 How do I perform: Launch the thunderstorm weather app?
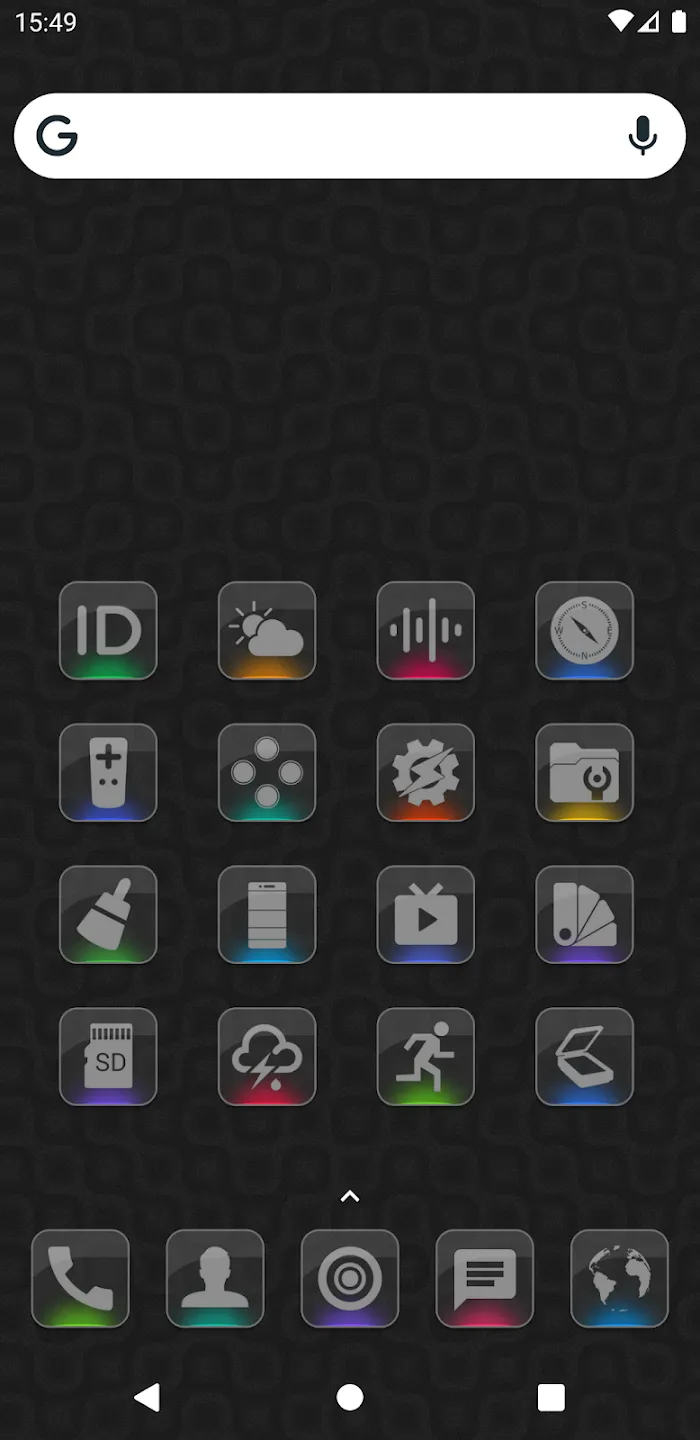click(x=267, y=1057)
